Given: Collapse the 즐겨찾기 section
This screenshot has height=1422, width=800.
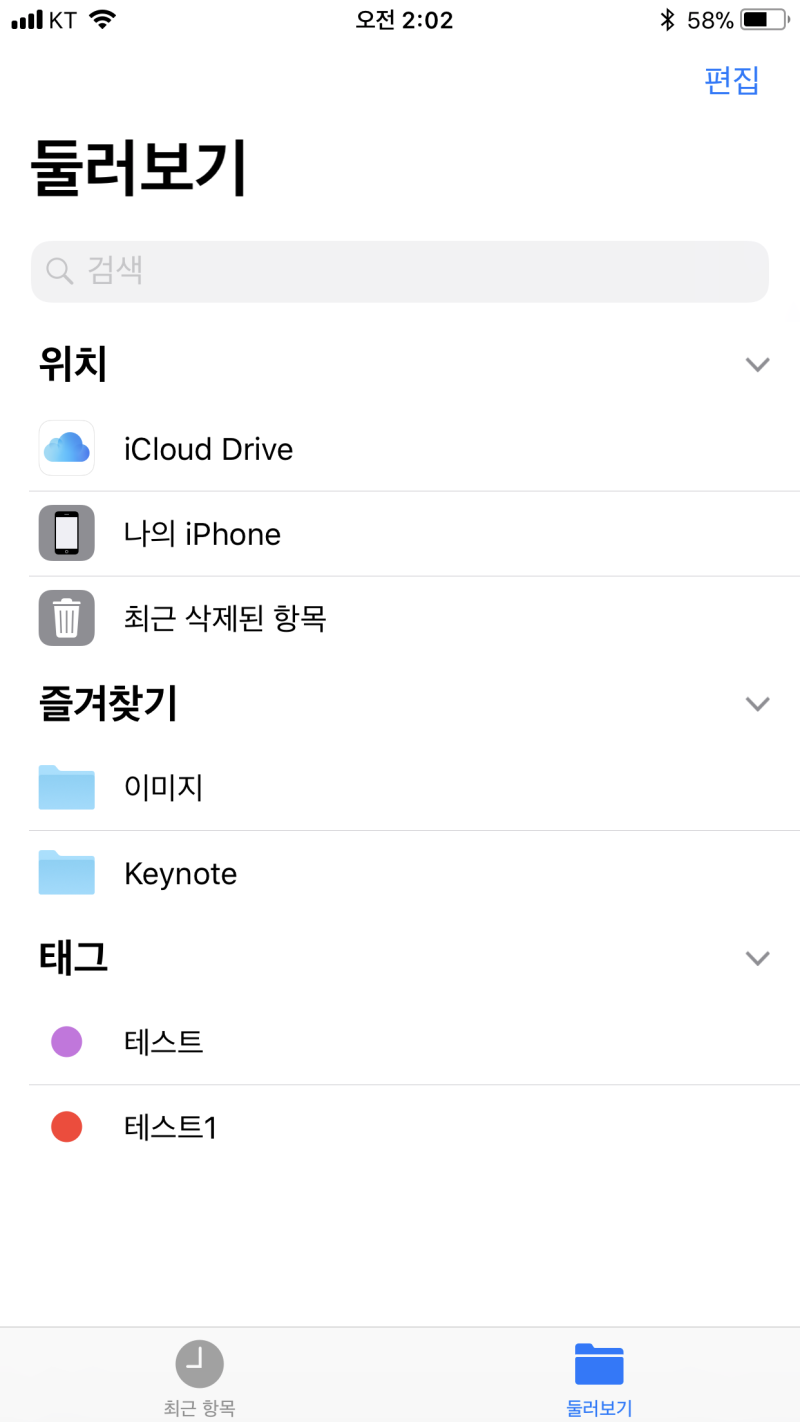Looking at the screenshot, I should (x=758, y=704).
